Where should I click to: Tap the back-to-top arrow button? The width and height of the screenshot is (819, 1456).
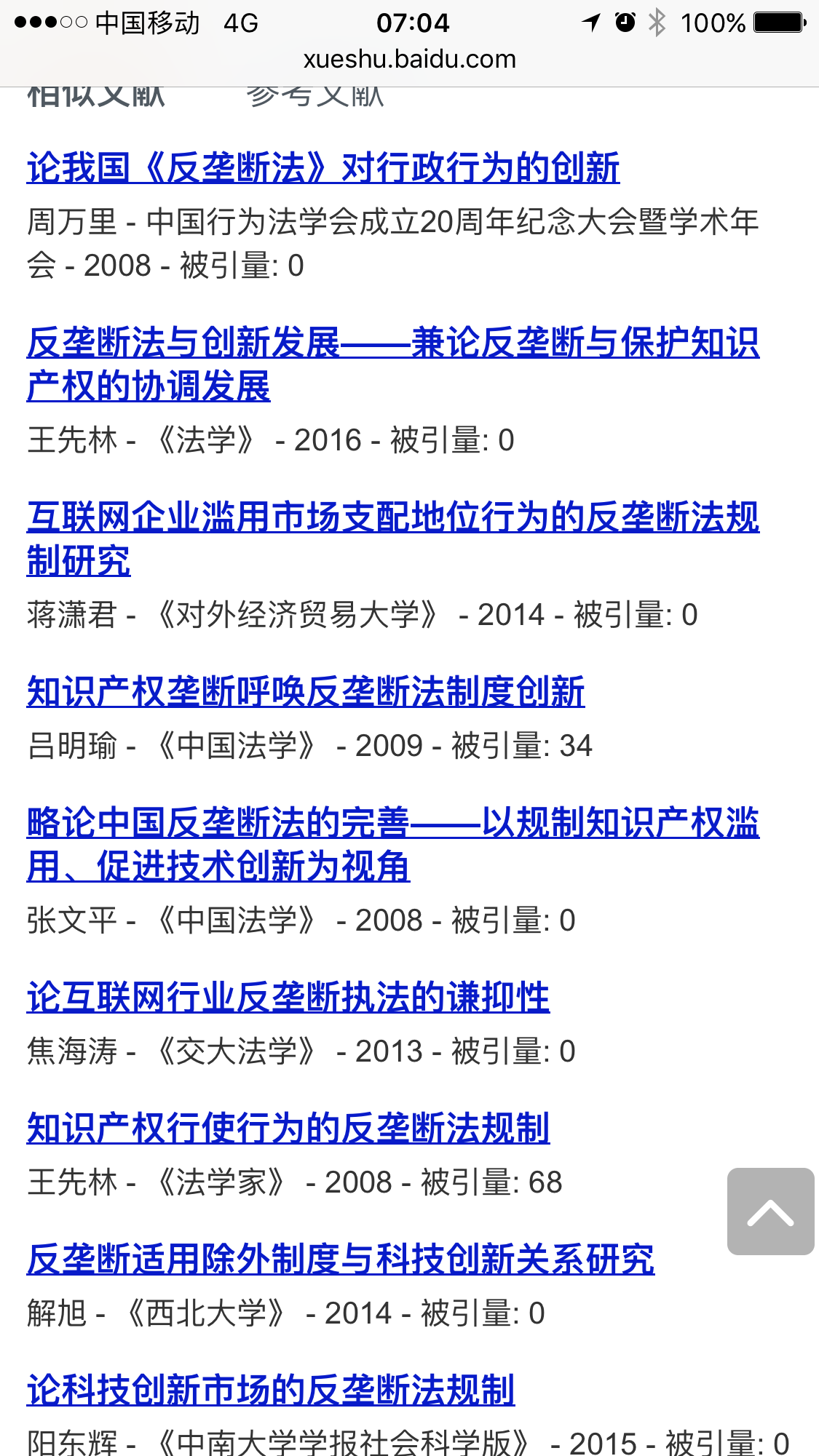770,1212
